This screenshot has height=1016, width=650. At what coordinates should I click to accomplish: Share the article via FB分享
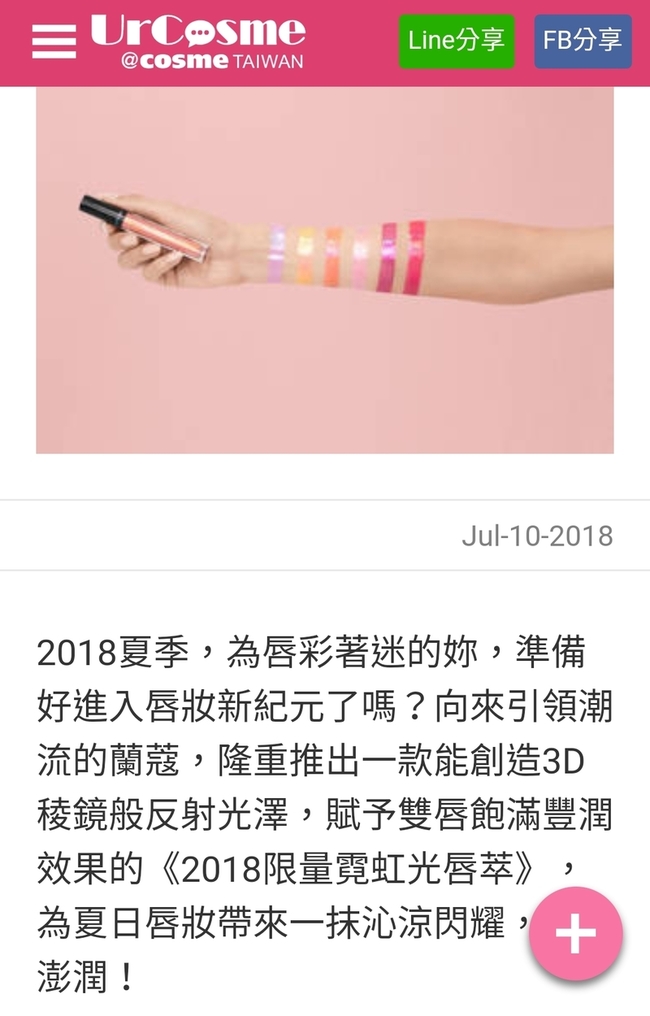[582, 41]
